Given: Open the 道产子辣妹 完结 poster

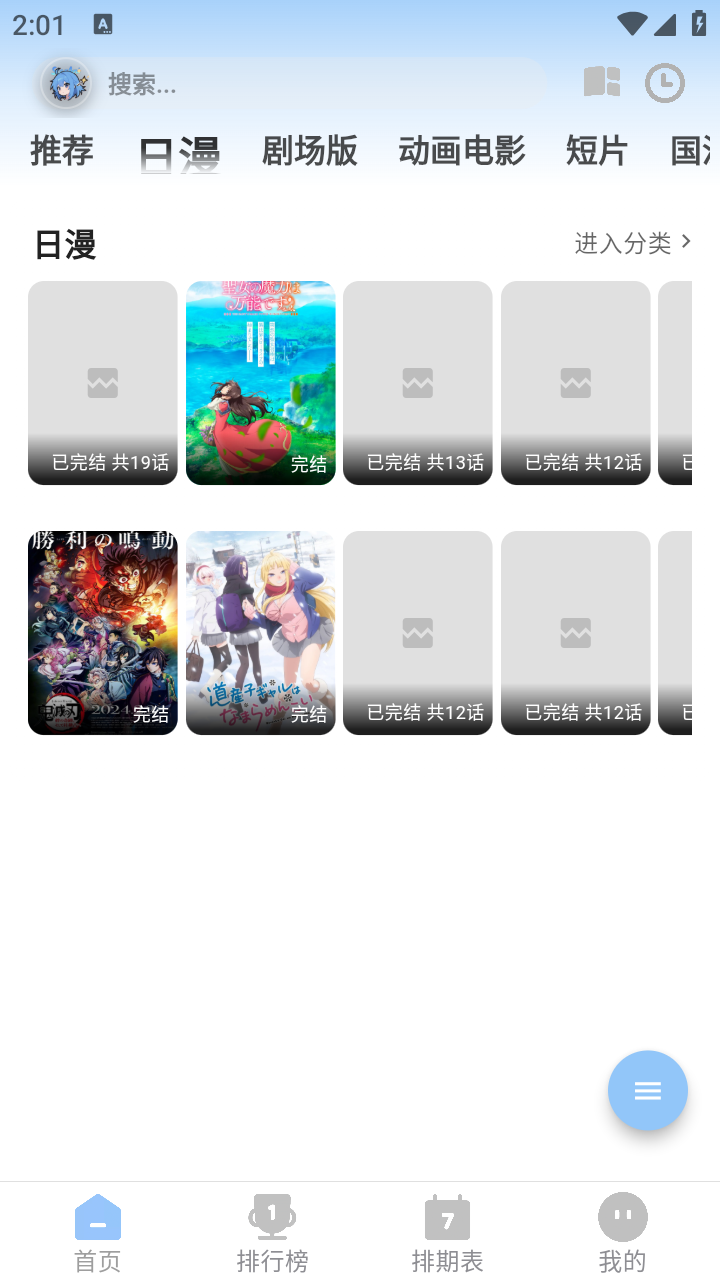Looking at the screenshot, I should (x=260, y=632).
